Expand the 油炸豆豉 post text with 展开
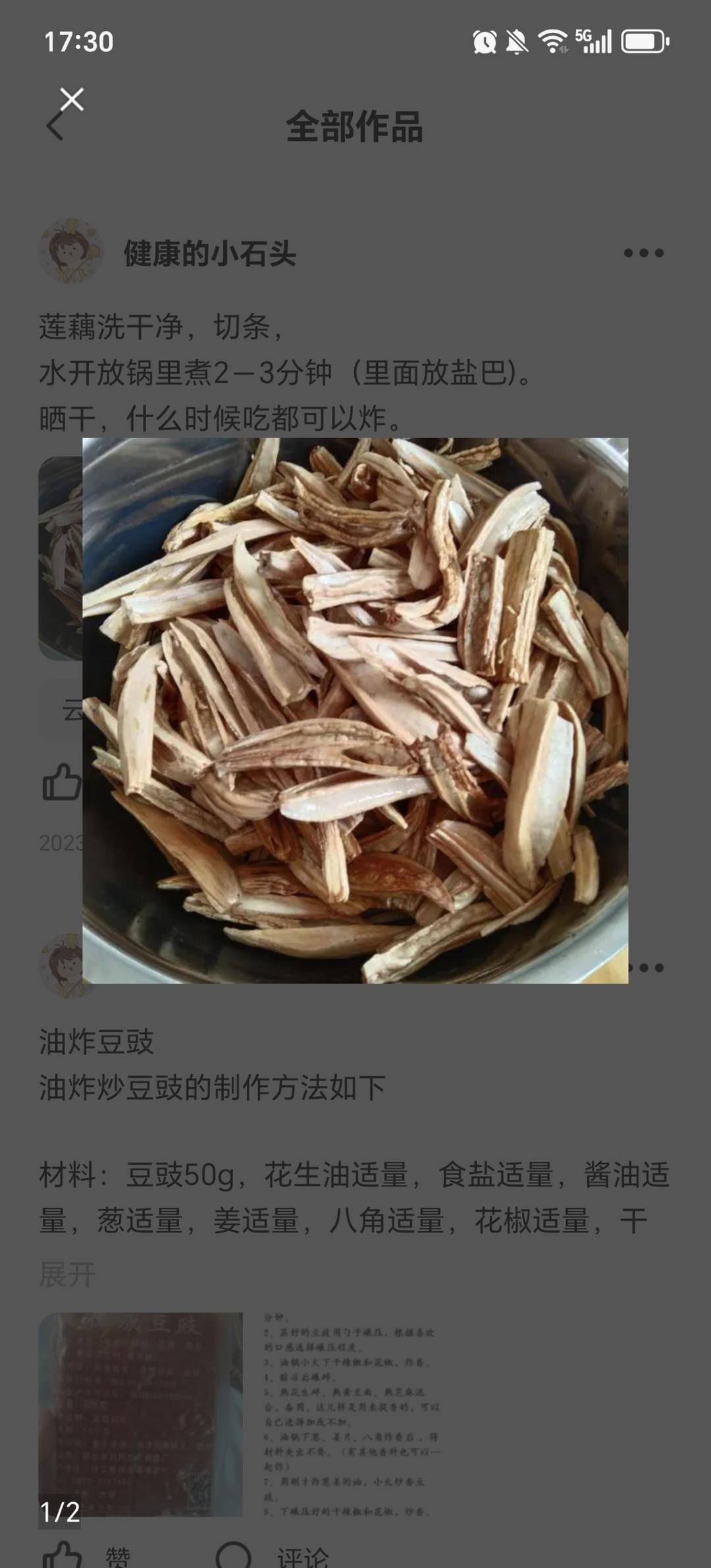711x1568 pixels. 67,1275
